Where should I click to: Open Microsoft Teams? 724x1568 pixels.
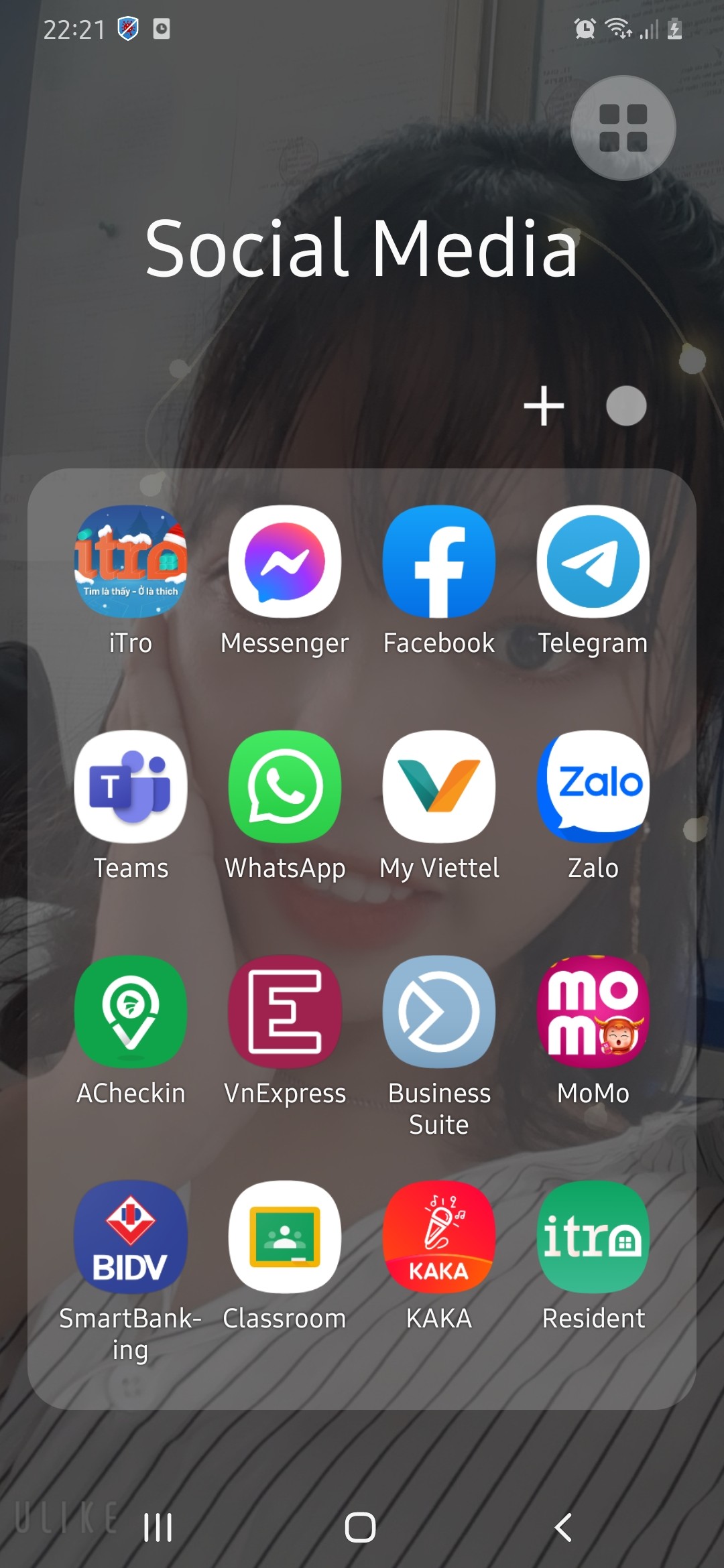coord(130,786)
